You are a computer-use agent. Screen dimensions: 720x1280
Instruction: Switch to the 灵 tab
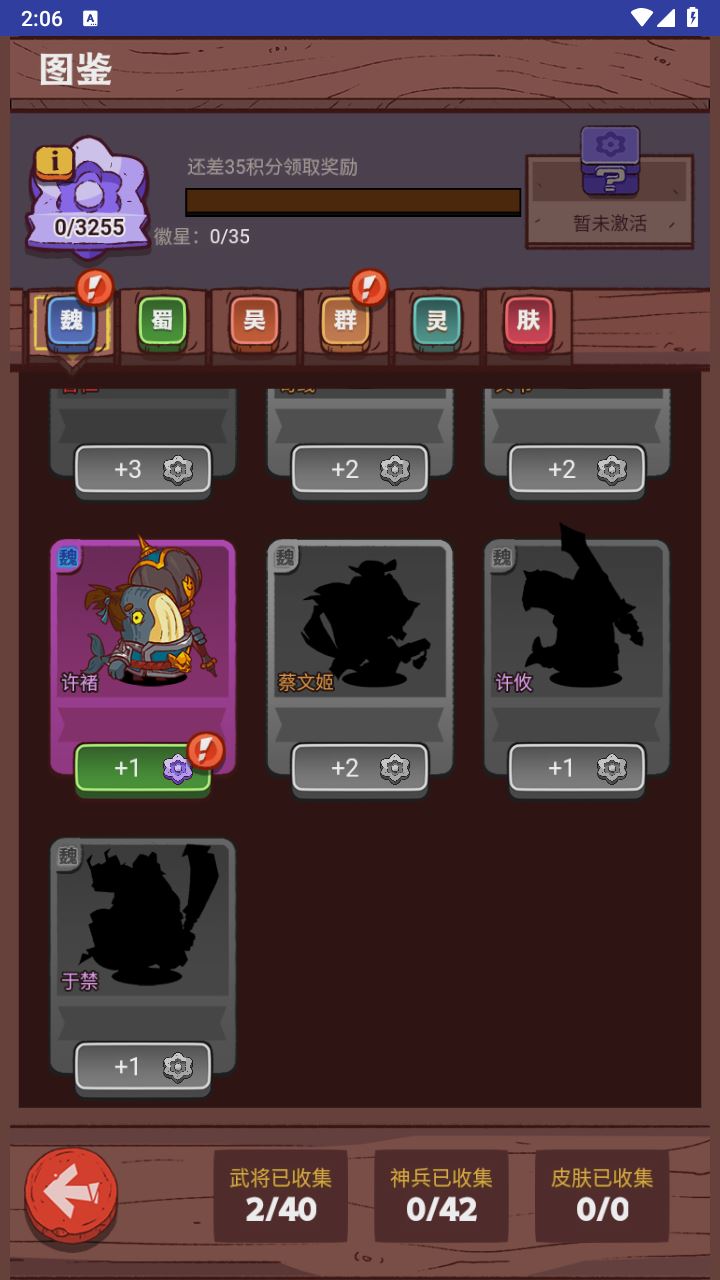point(437,321)
